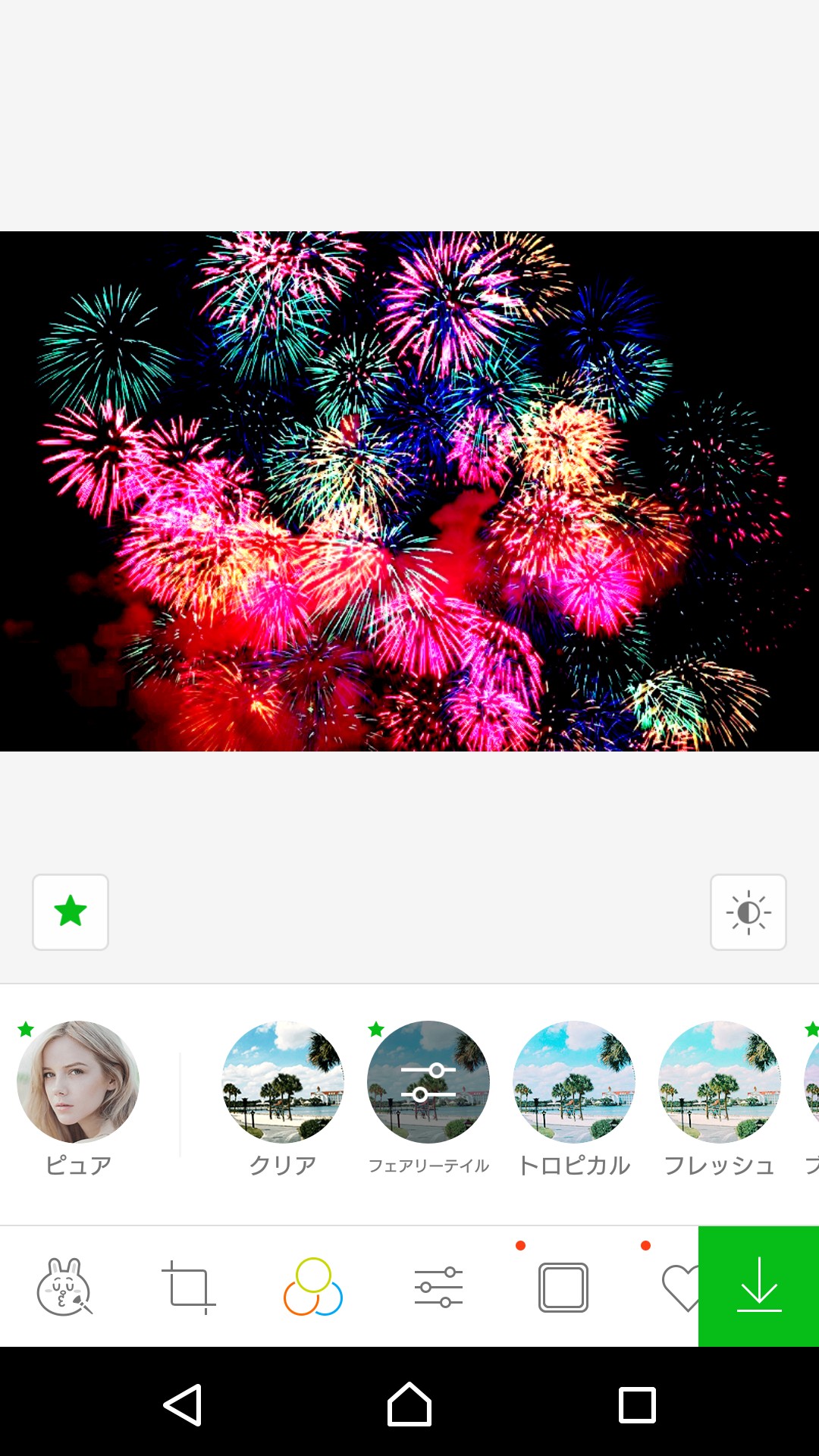819x1456 pixels.
Task: Go back using system back button
Action: [182, 1405]
